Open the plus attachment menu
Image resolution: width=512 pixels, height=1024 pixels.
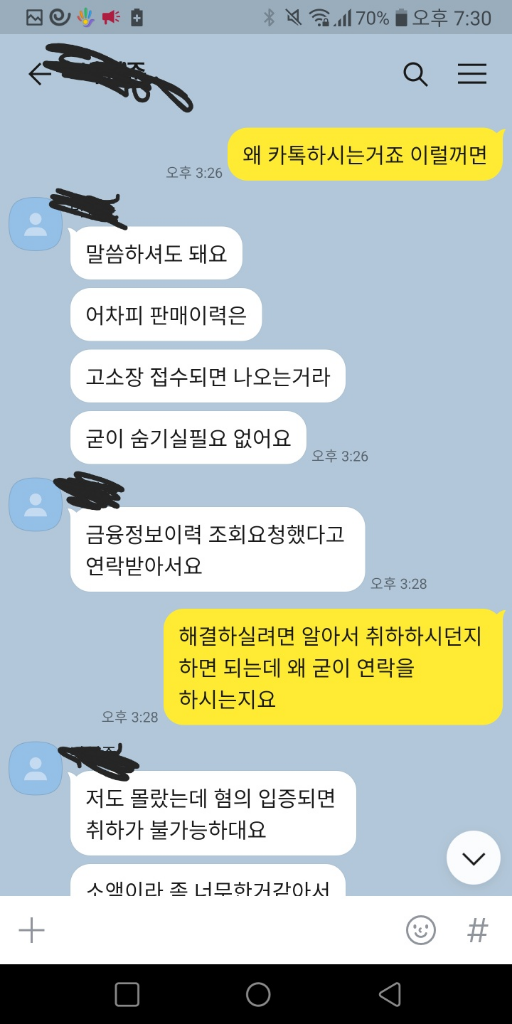coord(31,929)
